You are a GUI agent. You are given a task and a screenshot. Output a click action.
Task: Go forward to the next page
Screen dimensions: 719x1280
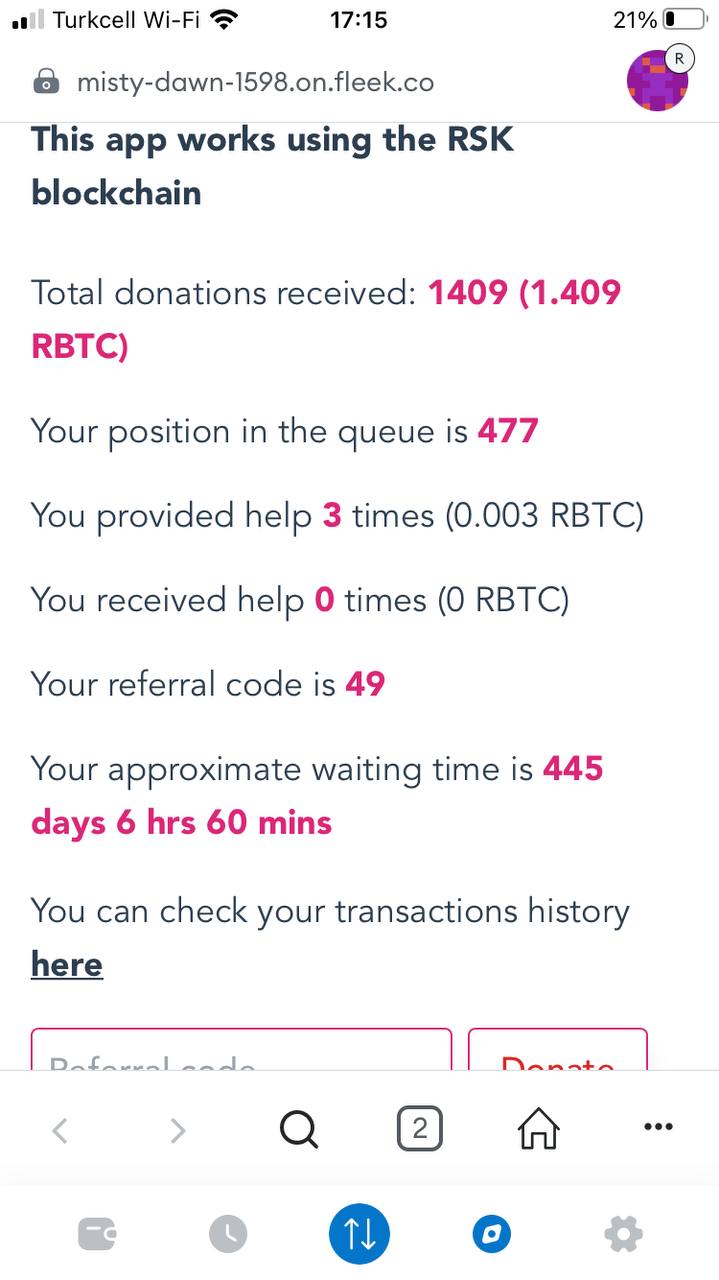point(178,1130)
